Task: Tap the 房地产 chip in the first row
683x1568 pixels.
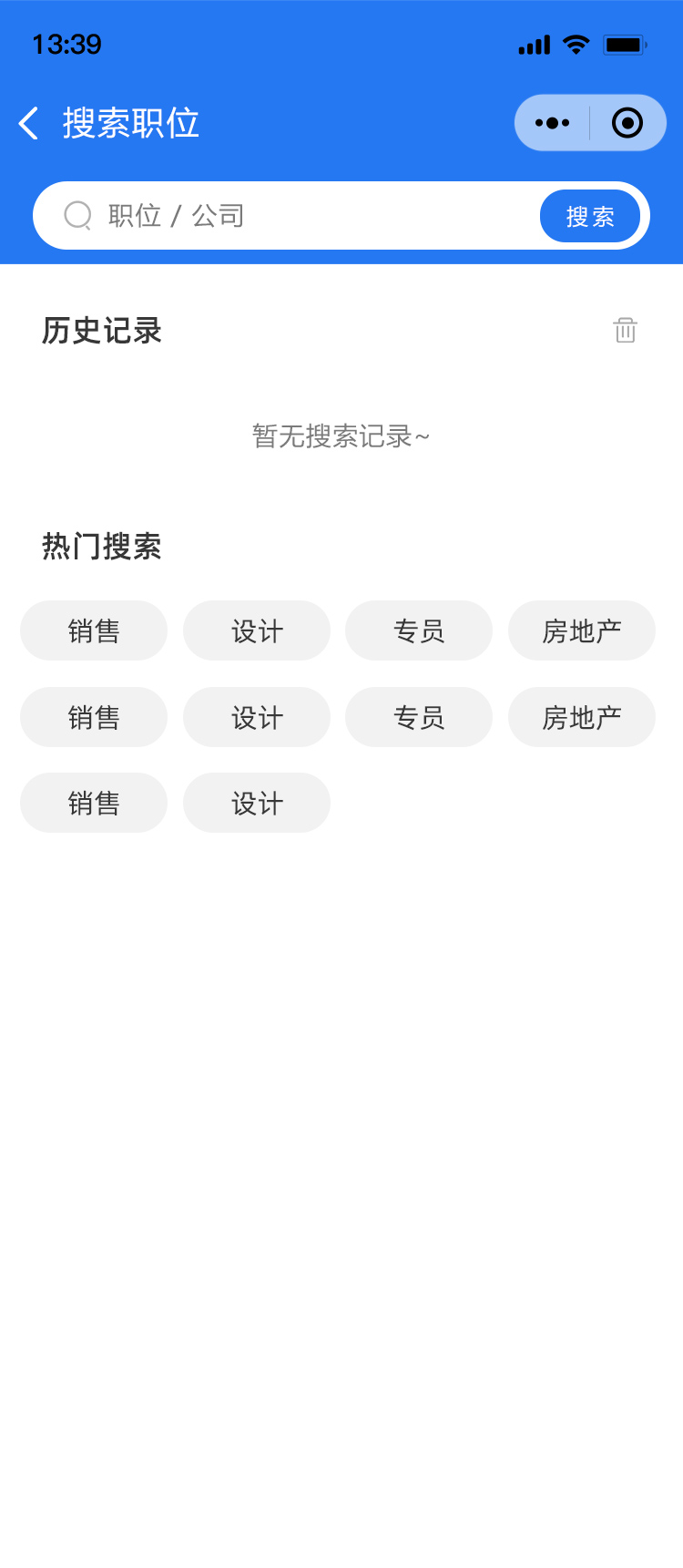Action: pyautogui.click(x=582, y=630)
